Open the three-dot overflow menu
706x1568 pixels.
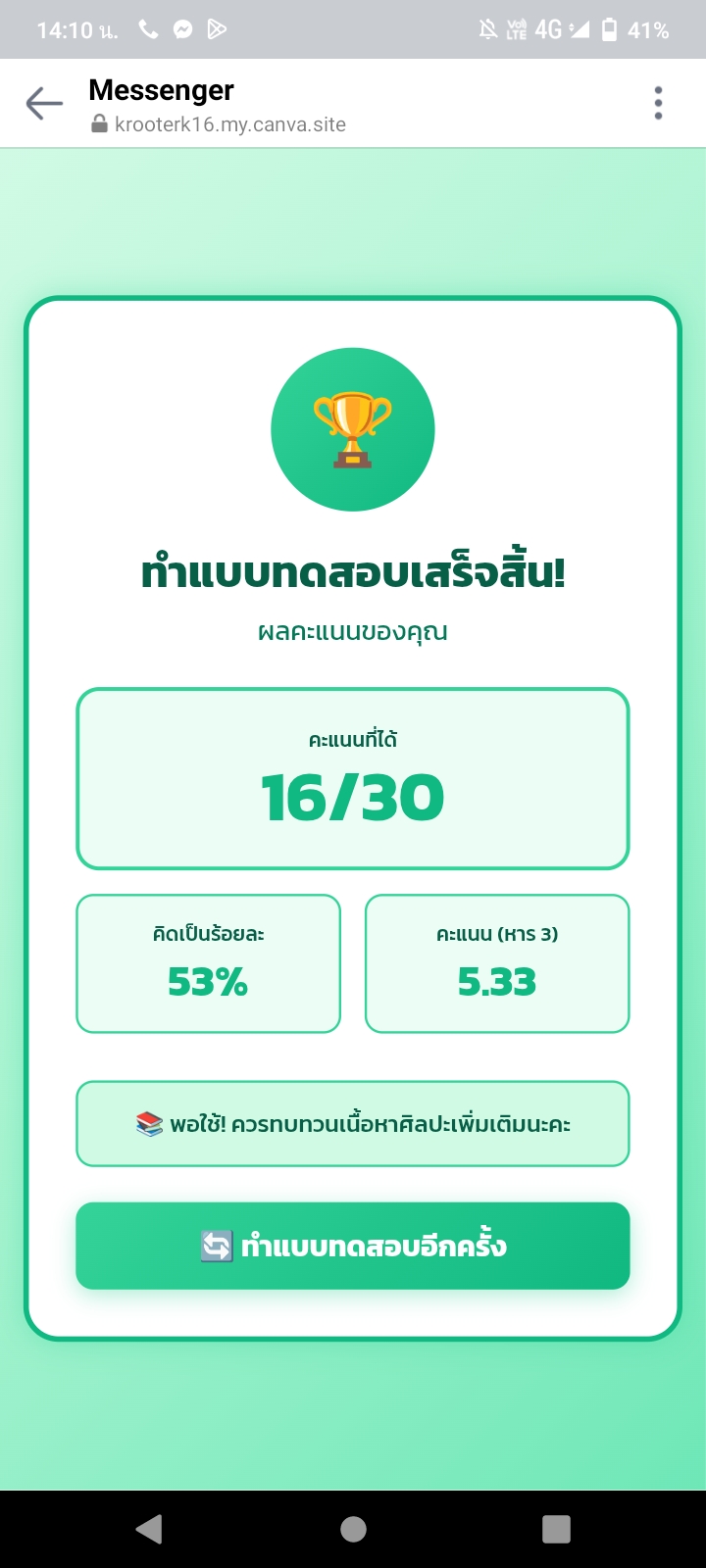658,103
